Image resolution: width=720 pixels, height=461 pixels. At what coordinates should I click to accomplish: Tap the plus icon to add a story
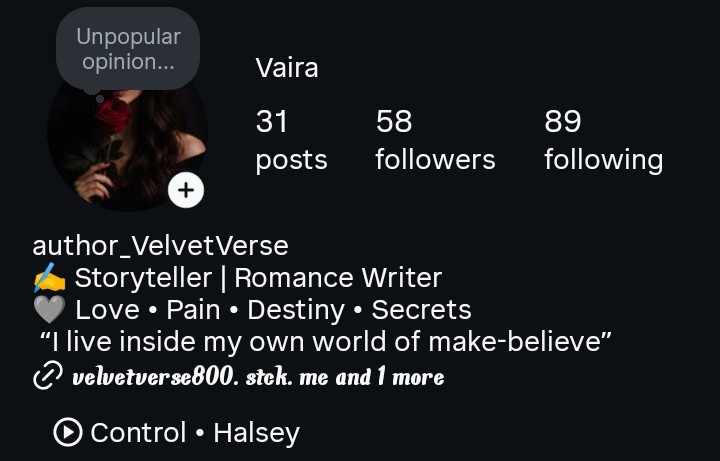[x=186, y=190]
